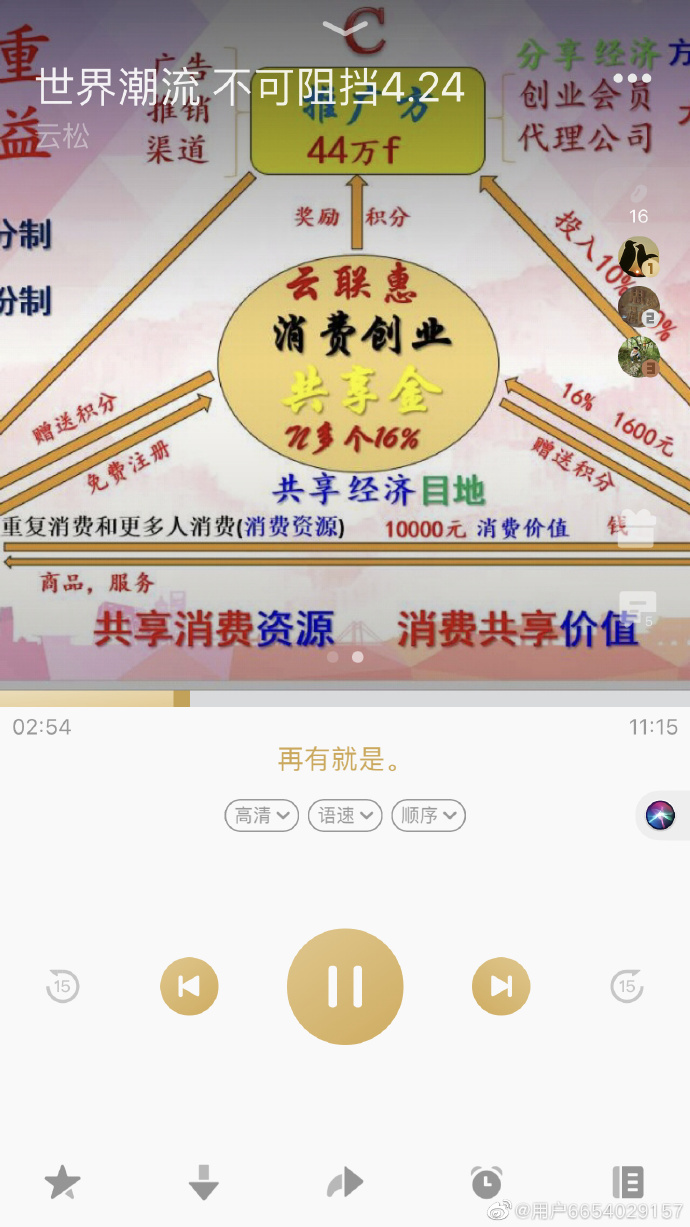The height and width of the screenshot is (1227, 690).
Task: Seek on the playback progress bar
Action: 345,698
